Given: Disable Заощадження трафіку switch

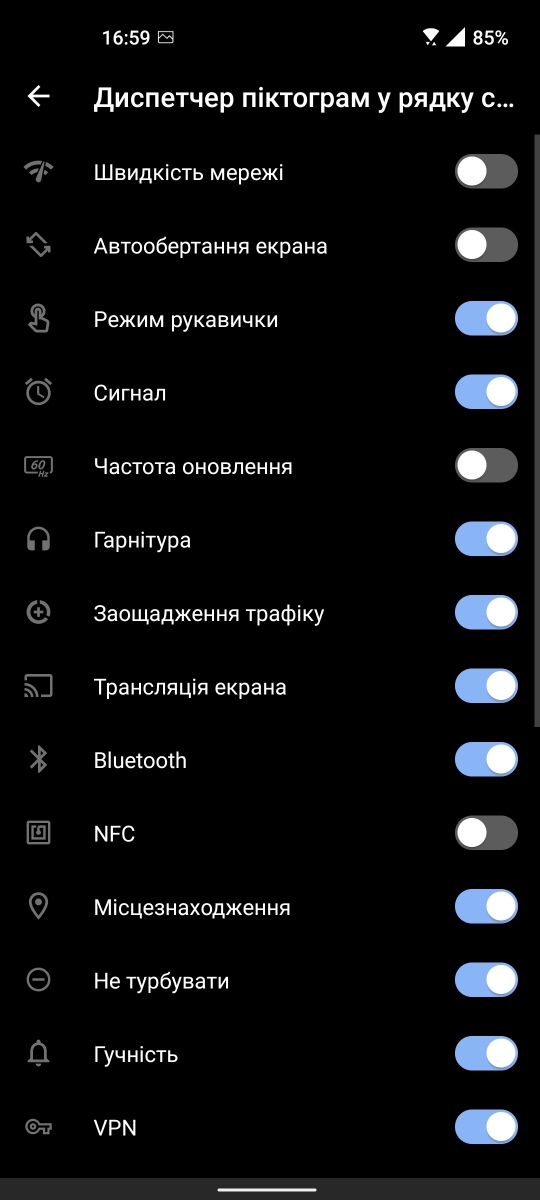Looking at the screenshot, I should click(x=487, y=613).
